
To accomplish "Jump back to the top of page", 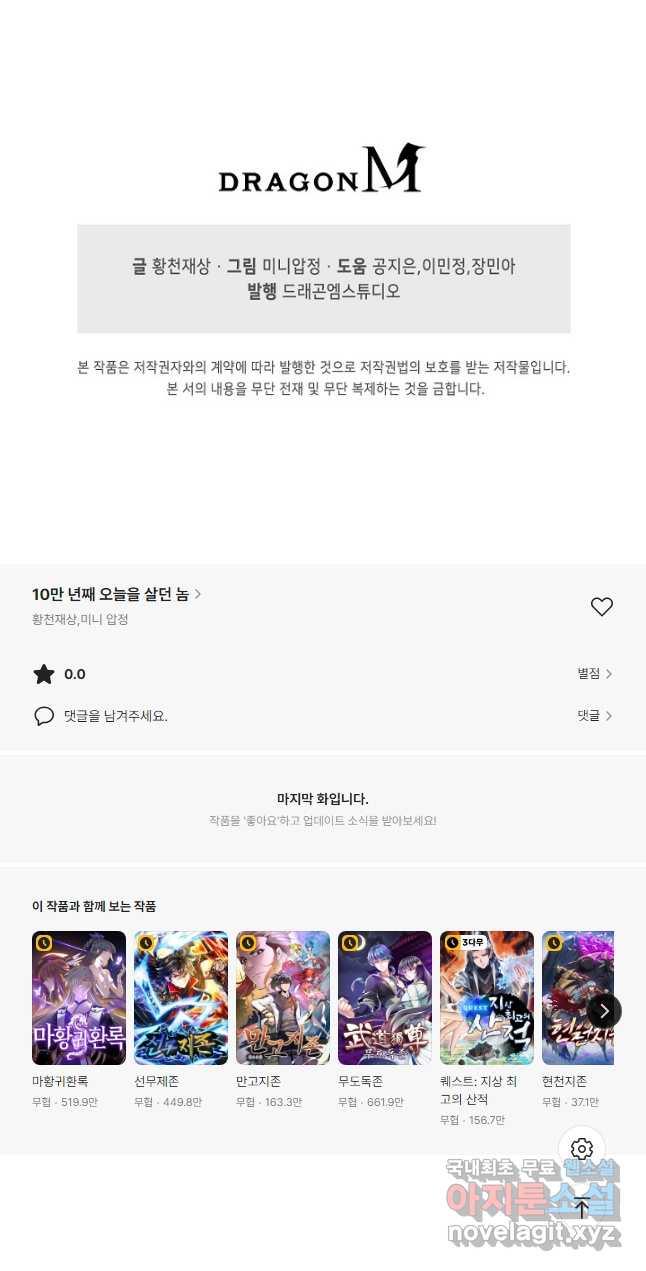I will (582, 1208).
